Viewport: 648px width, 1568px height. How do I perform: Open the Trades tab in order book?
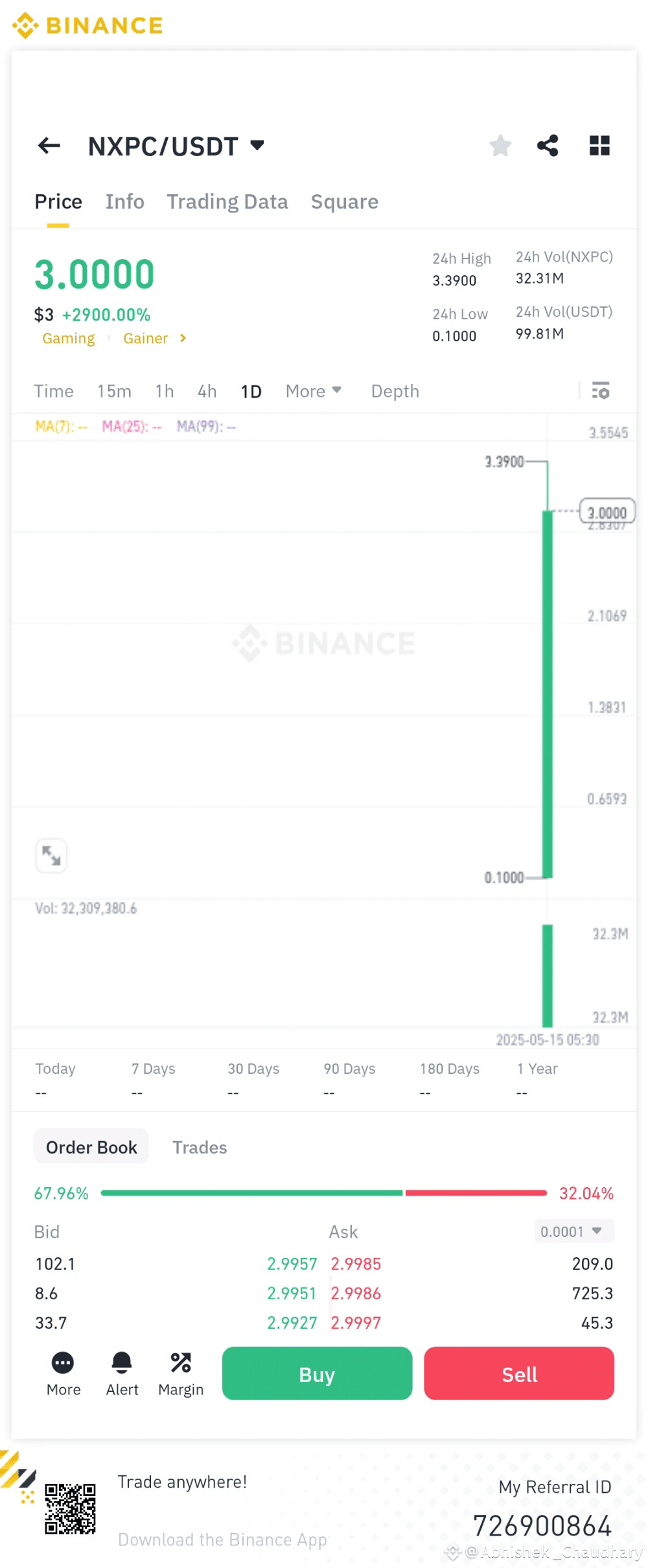[200, 1146]
